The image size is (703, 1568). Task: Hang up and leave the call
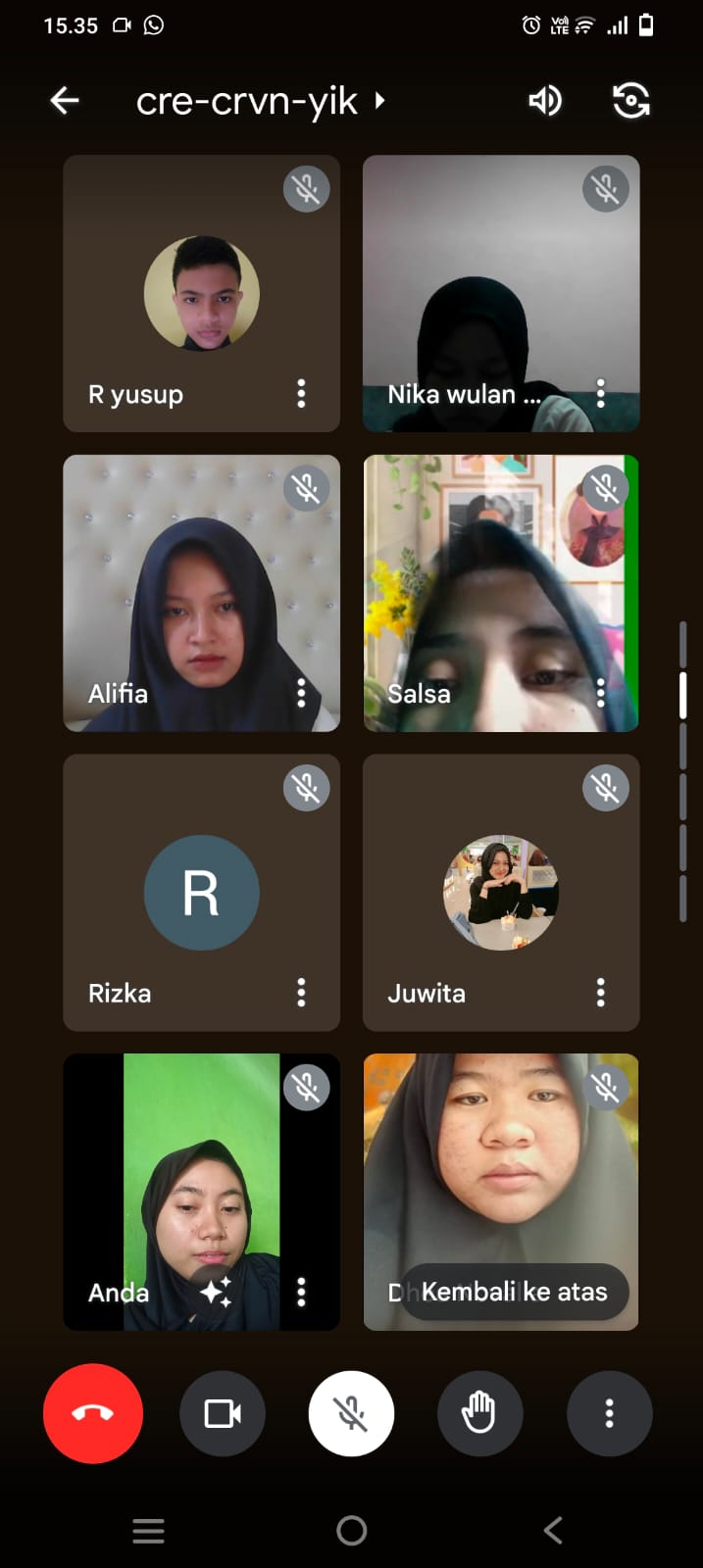point(93,1413)
